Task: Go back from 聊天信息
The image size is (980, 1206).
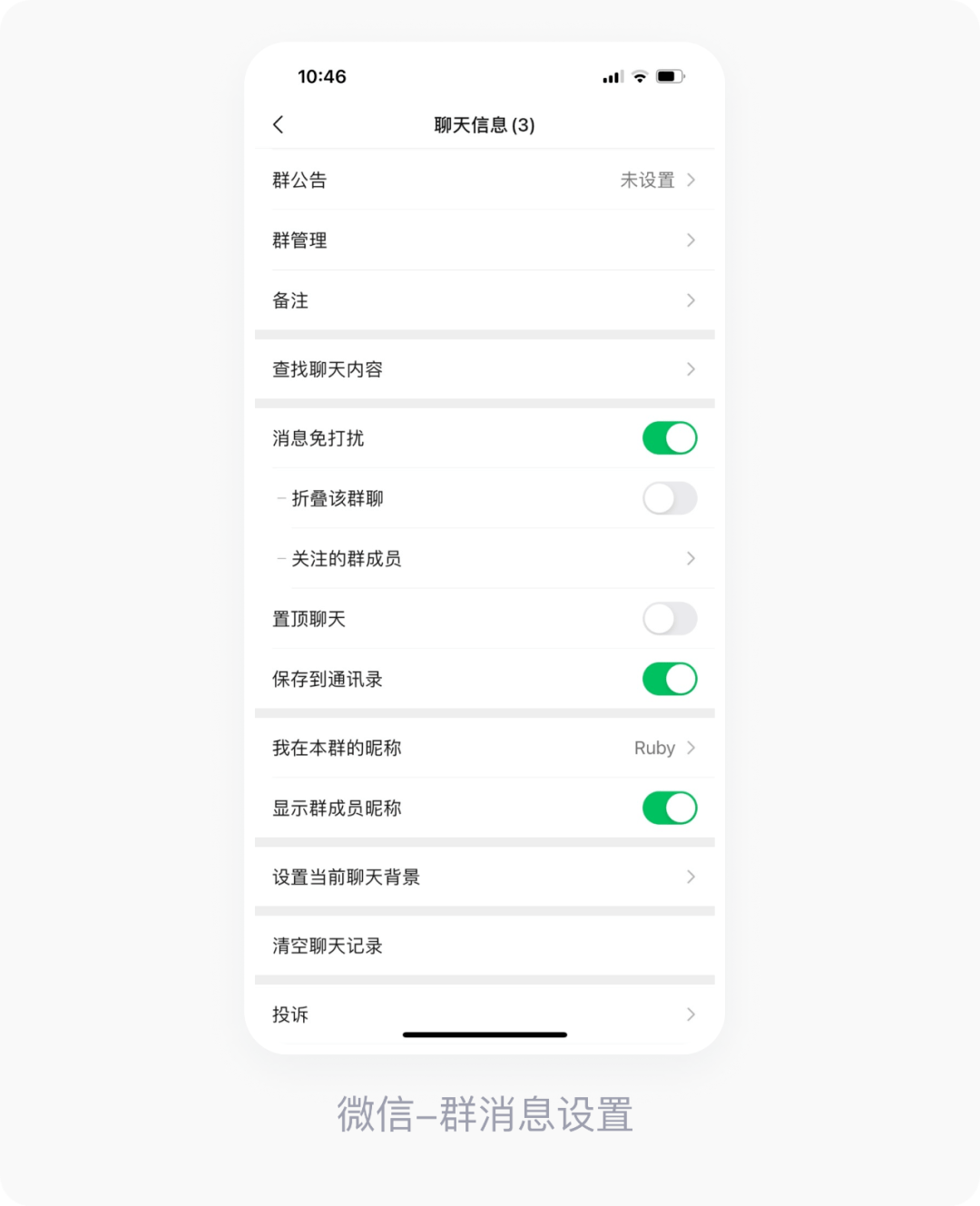Action: tap(279, 125)
